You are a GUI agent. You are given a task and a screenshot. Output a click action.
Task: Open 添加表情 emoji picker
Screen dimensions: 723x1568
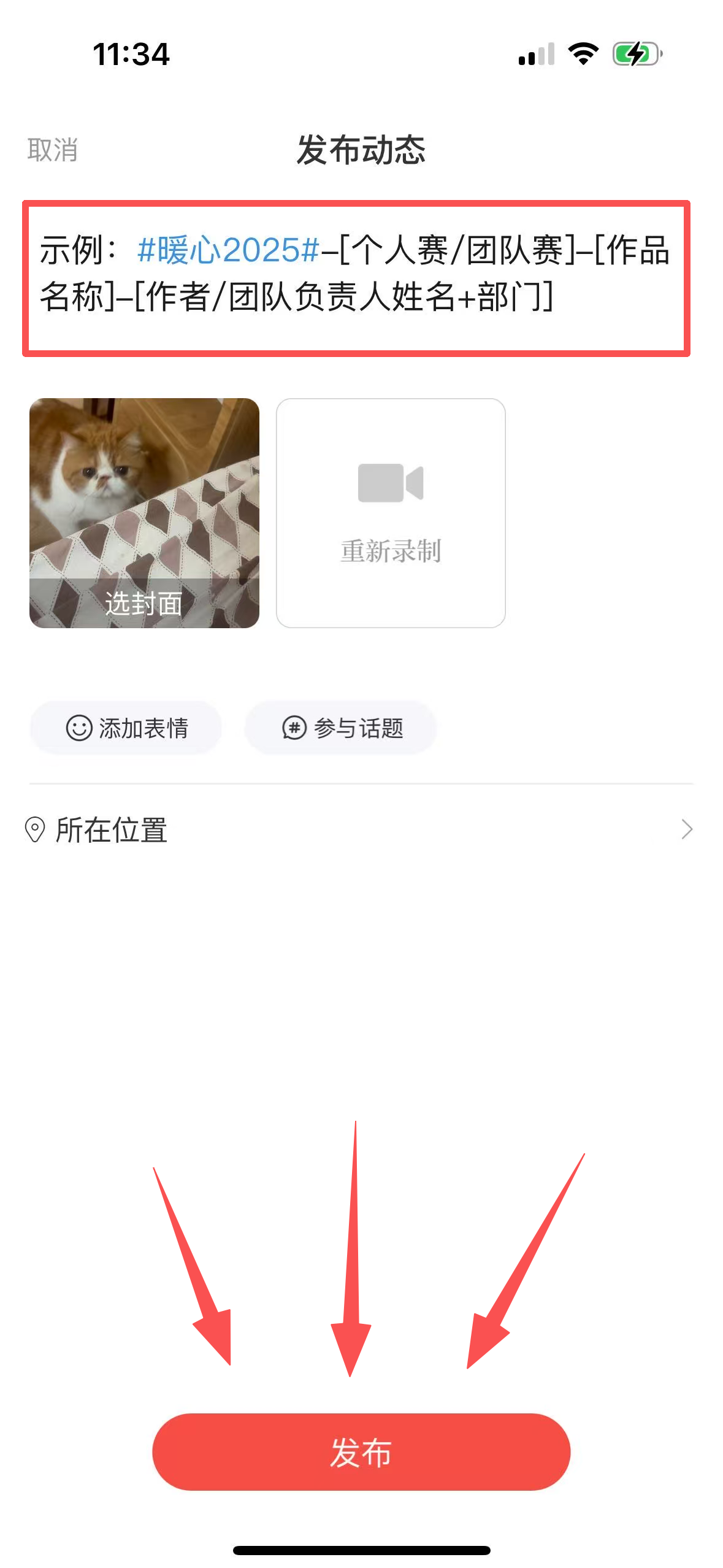coord(126,728)
